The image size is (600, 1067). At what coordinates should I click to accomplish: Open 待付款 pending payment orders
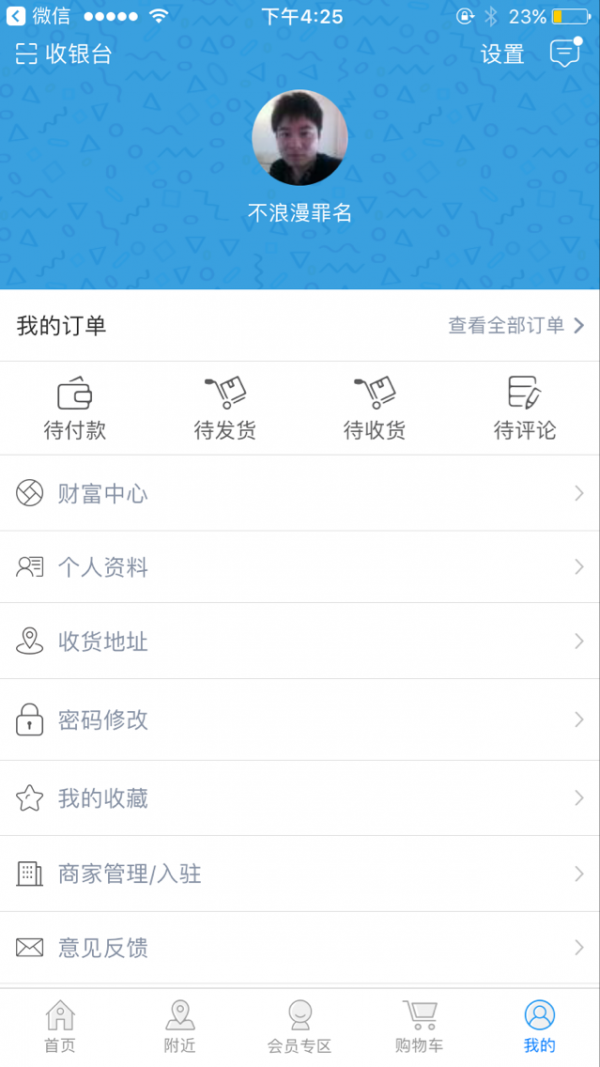click(75, 408)
